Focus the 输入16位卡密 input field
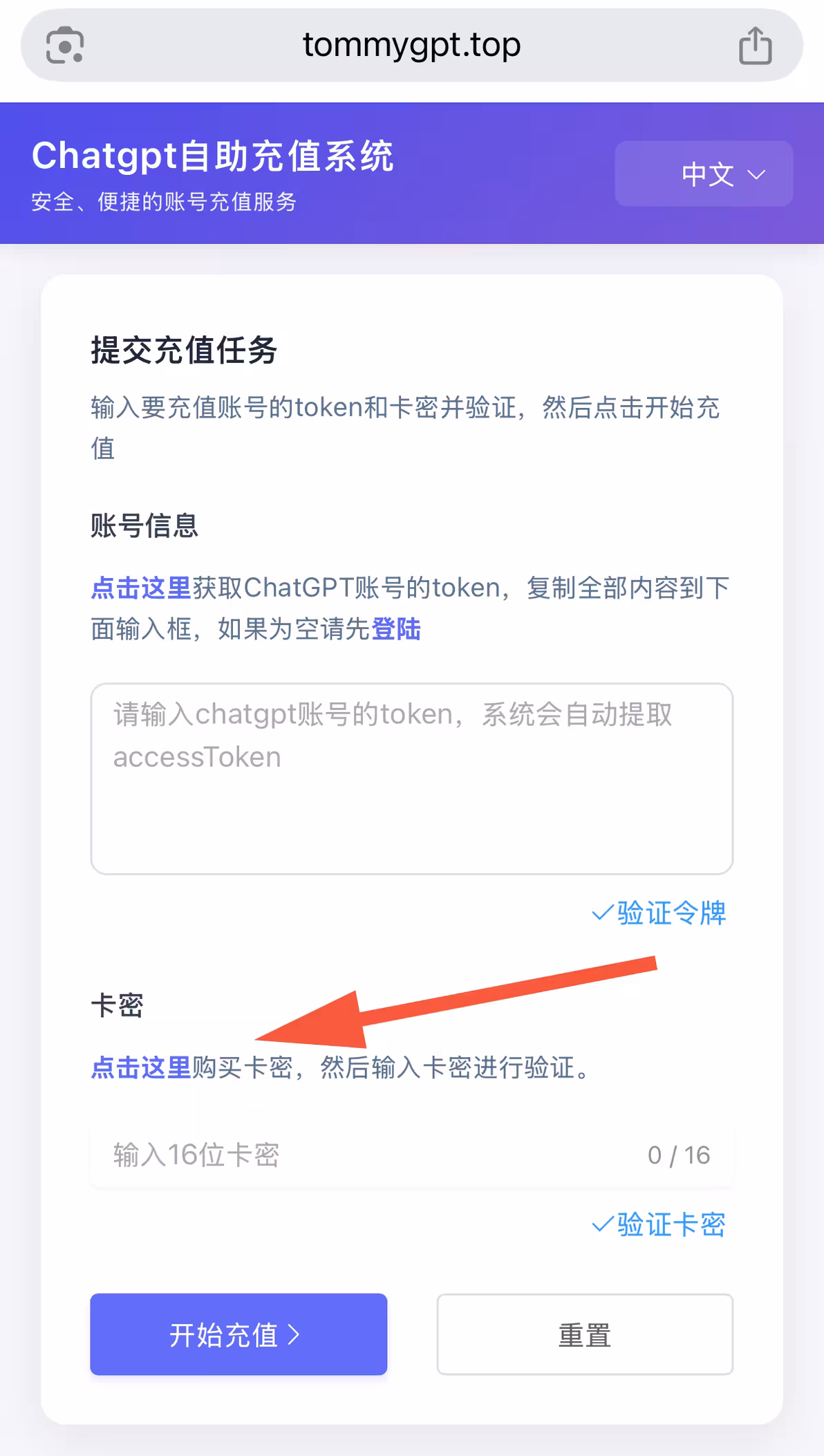The height and width of the screenshot is (1456, 824). coord(373,1155)
